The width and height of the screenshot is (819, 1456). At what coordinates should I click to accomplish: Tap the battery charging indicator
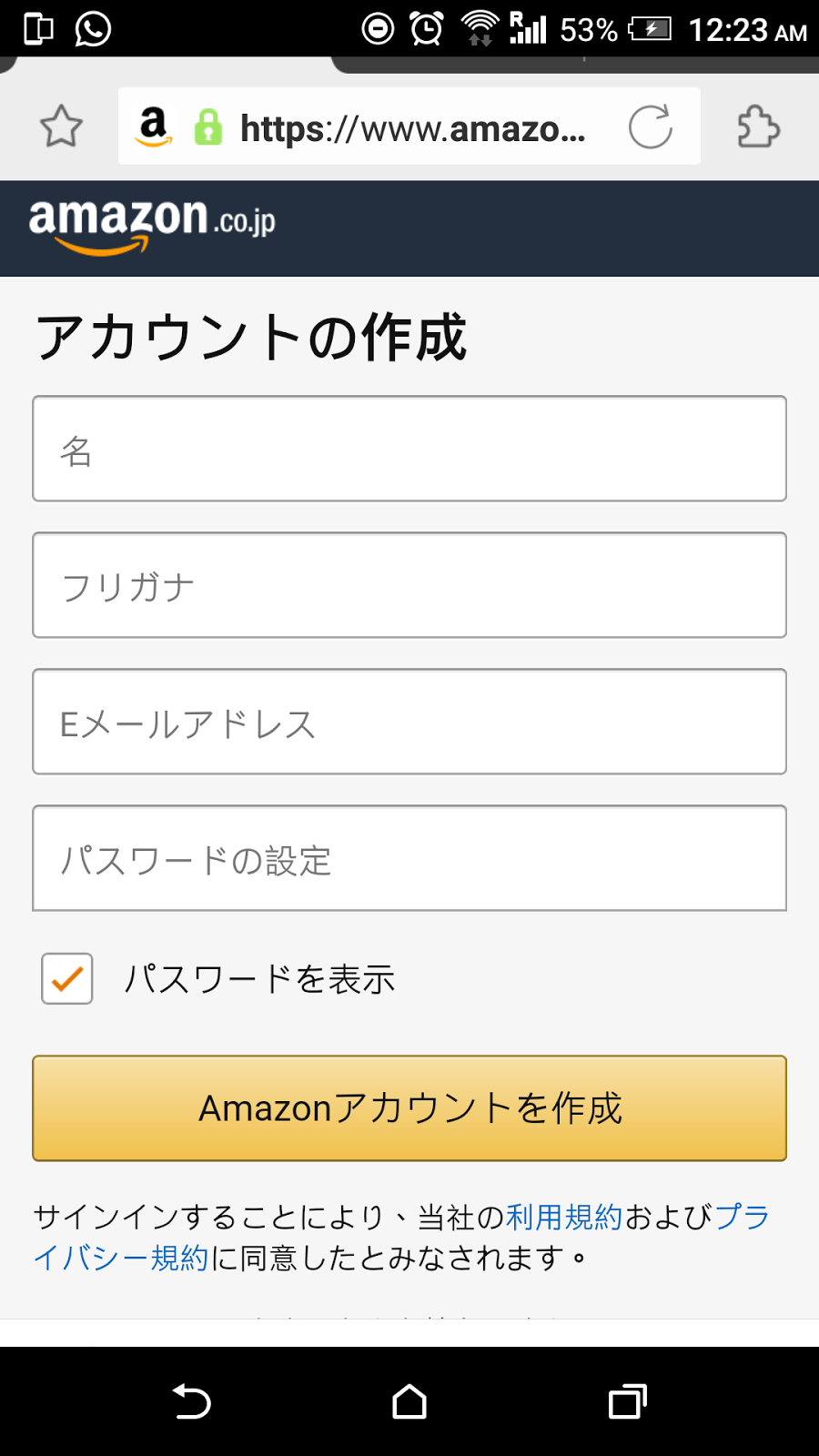click(652, 28)
